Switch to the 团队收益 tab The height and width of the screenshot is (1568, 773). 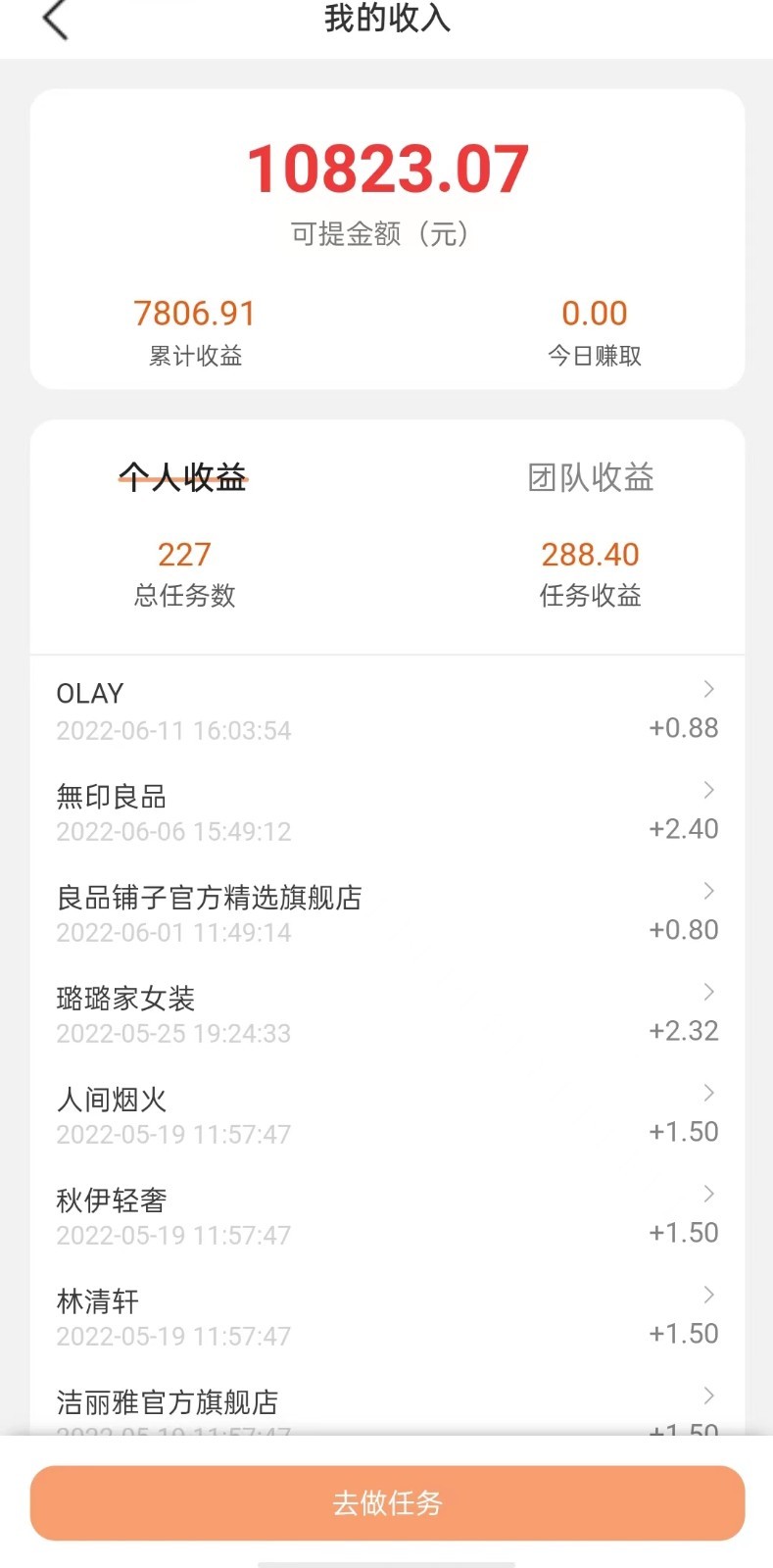click(590, 477)
